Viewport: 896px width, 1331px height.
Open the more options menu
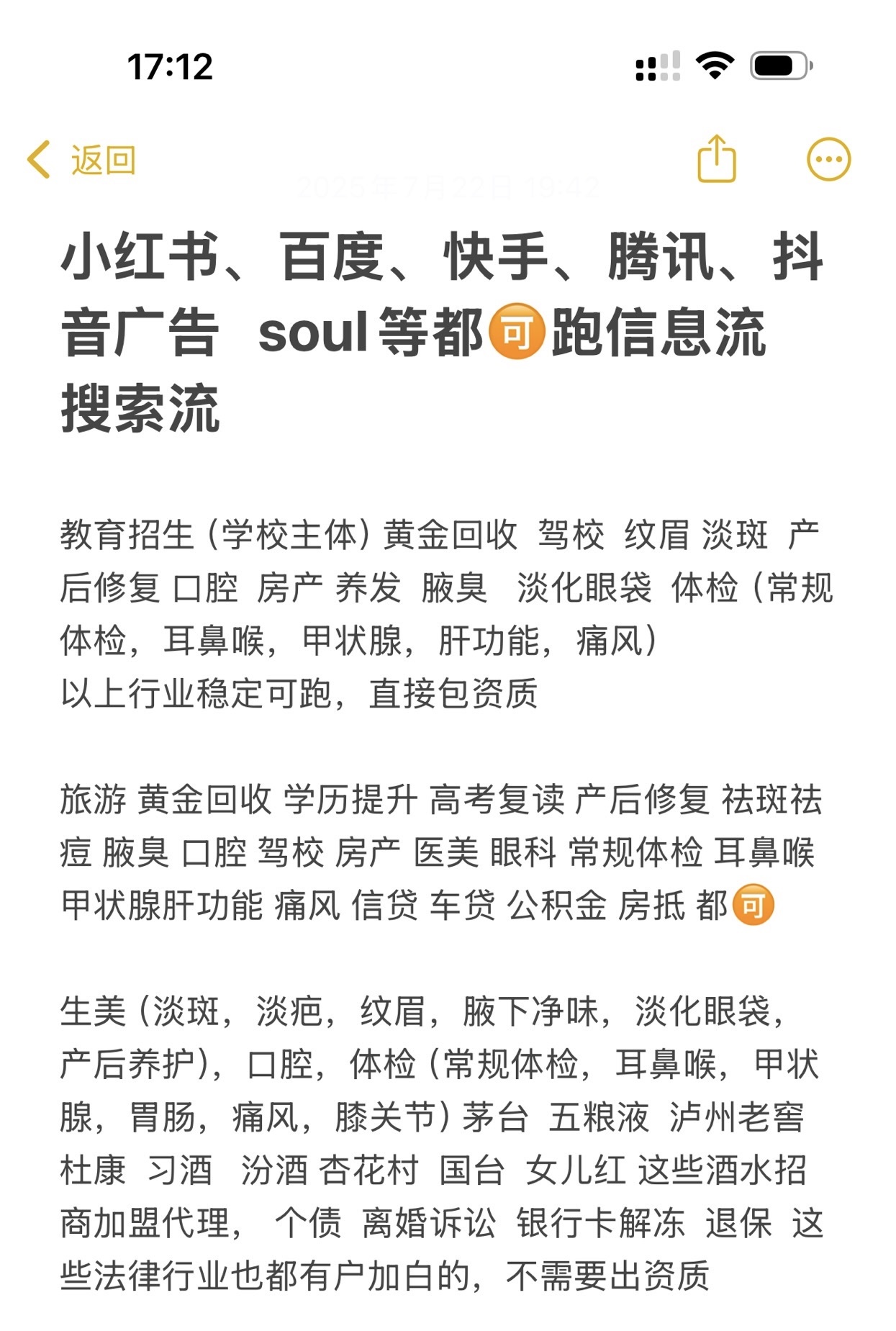[828, 159]
